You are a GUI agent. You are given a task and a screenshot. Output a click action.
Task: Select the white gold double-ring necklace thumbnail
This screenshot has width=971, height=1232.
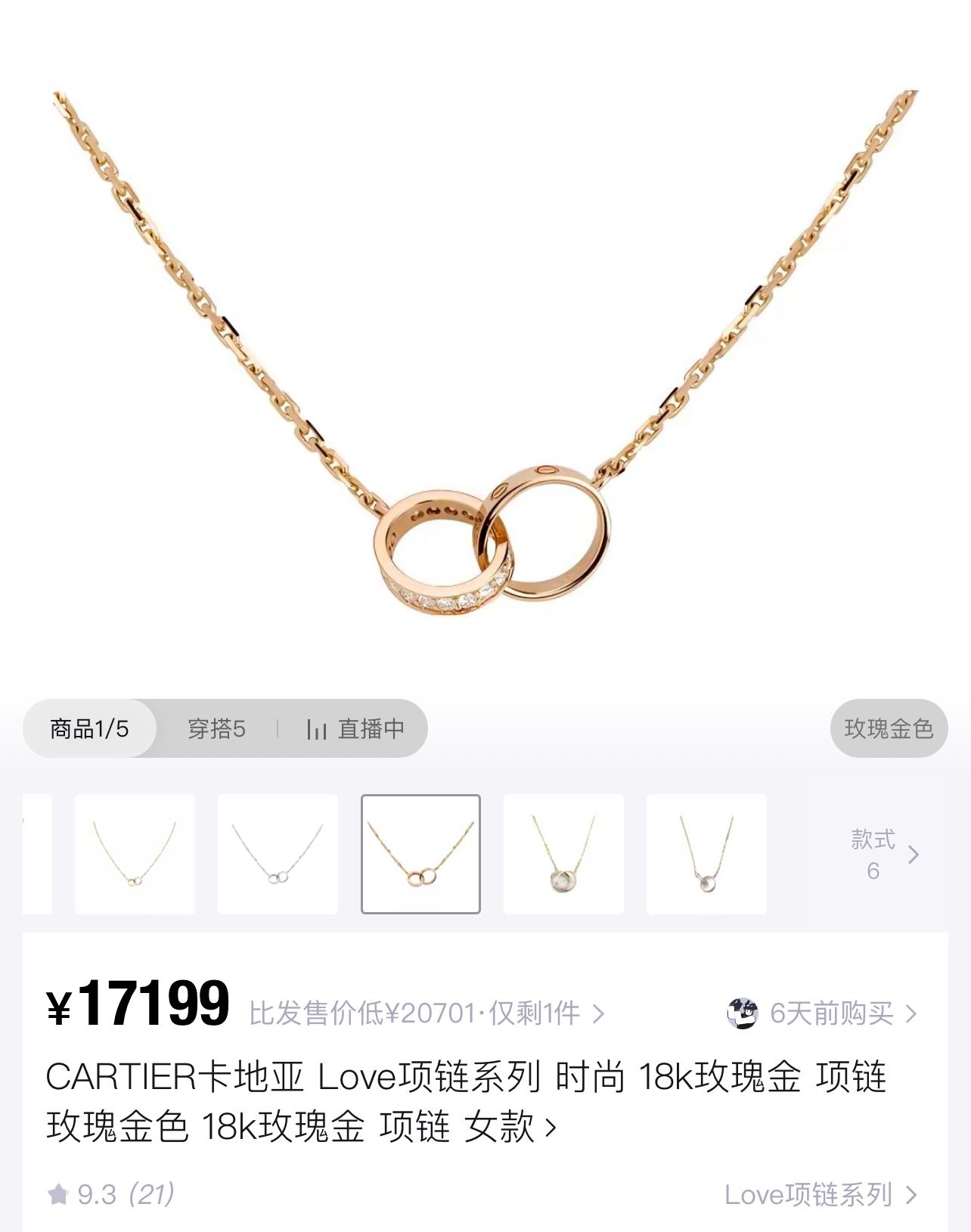(x=278, y=854)
